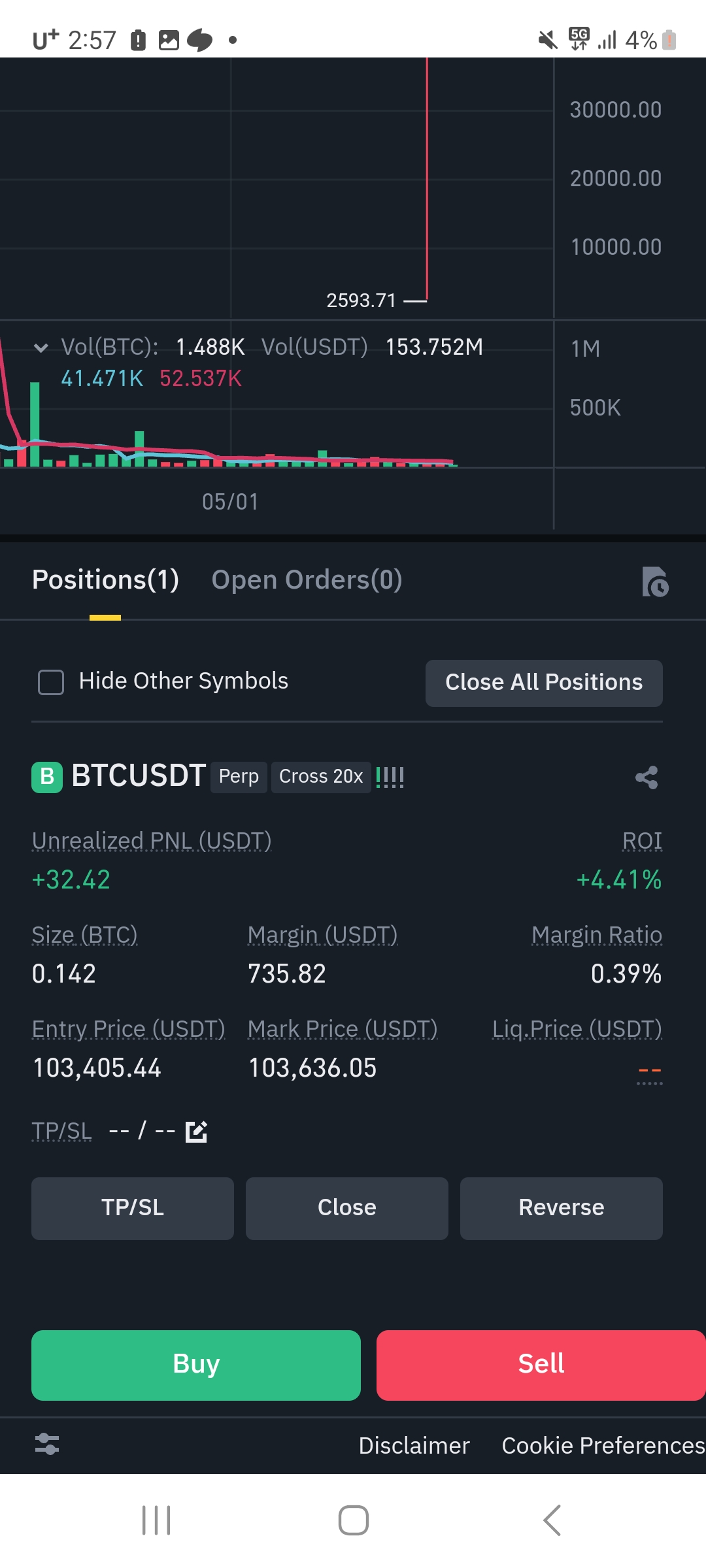
Task: Open the Cross 20x margin setting
Action: pyautogui.click(x=321, y=777)
